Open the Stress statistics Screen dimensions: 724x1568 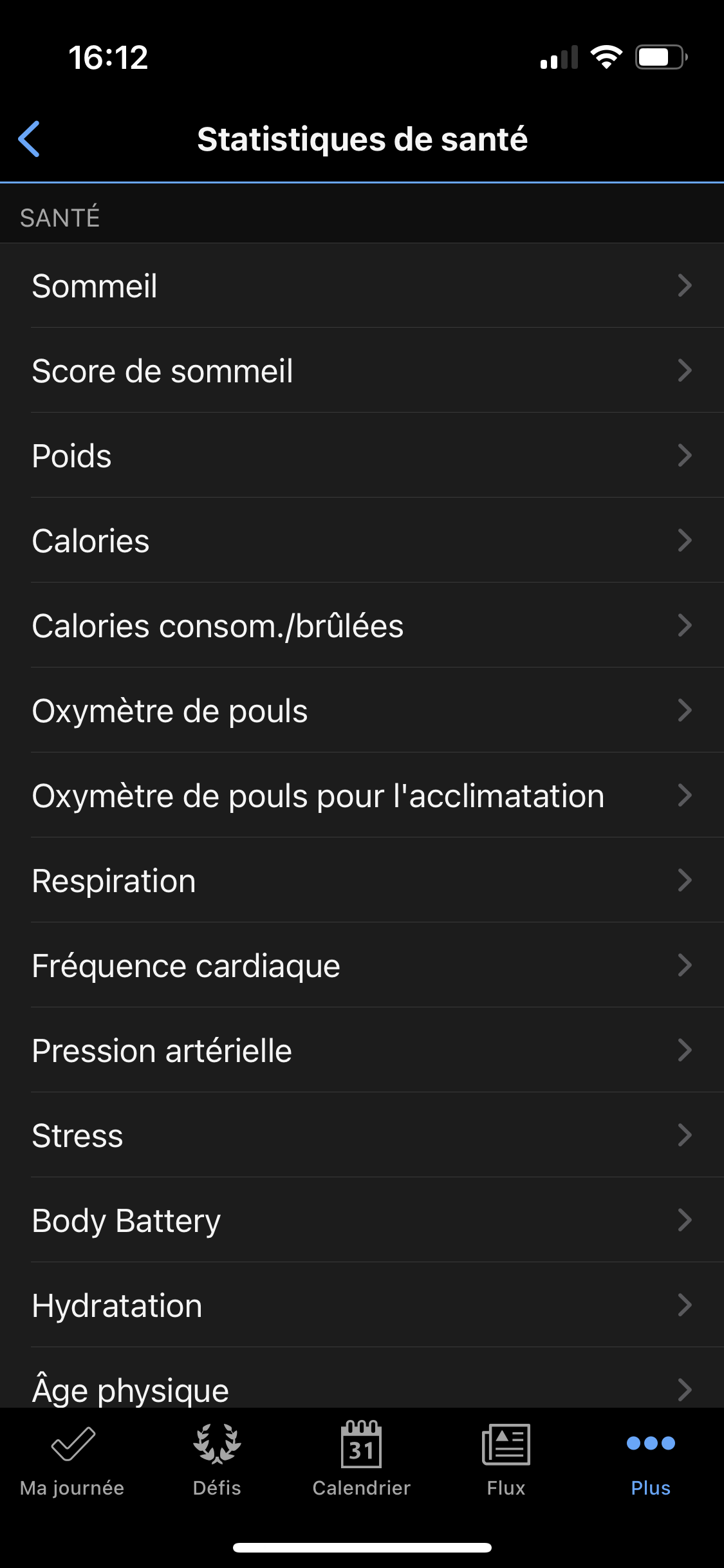362,1135
